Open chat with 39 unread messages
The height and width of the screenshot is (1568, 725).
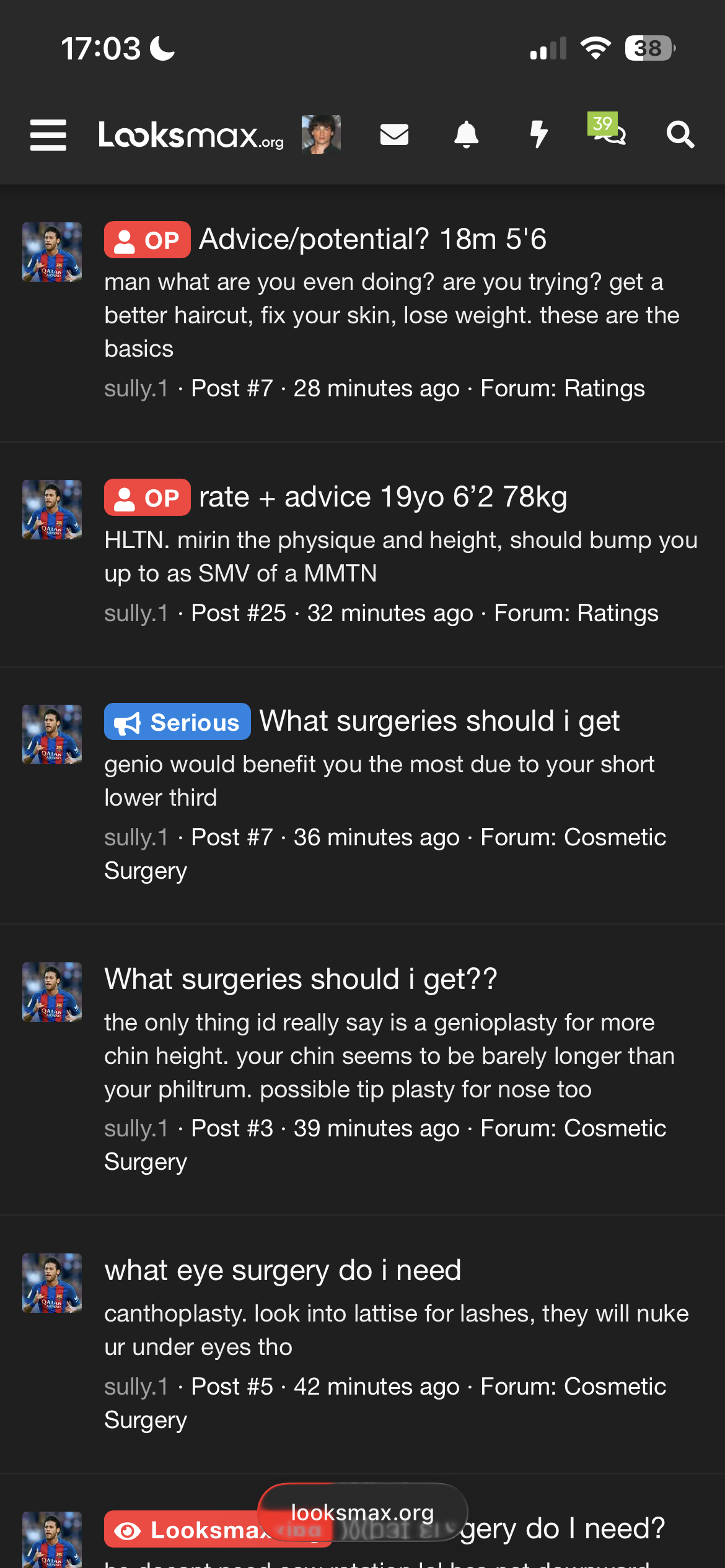tap(609, 130)
